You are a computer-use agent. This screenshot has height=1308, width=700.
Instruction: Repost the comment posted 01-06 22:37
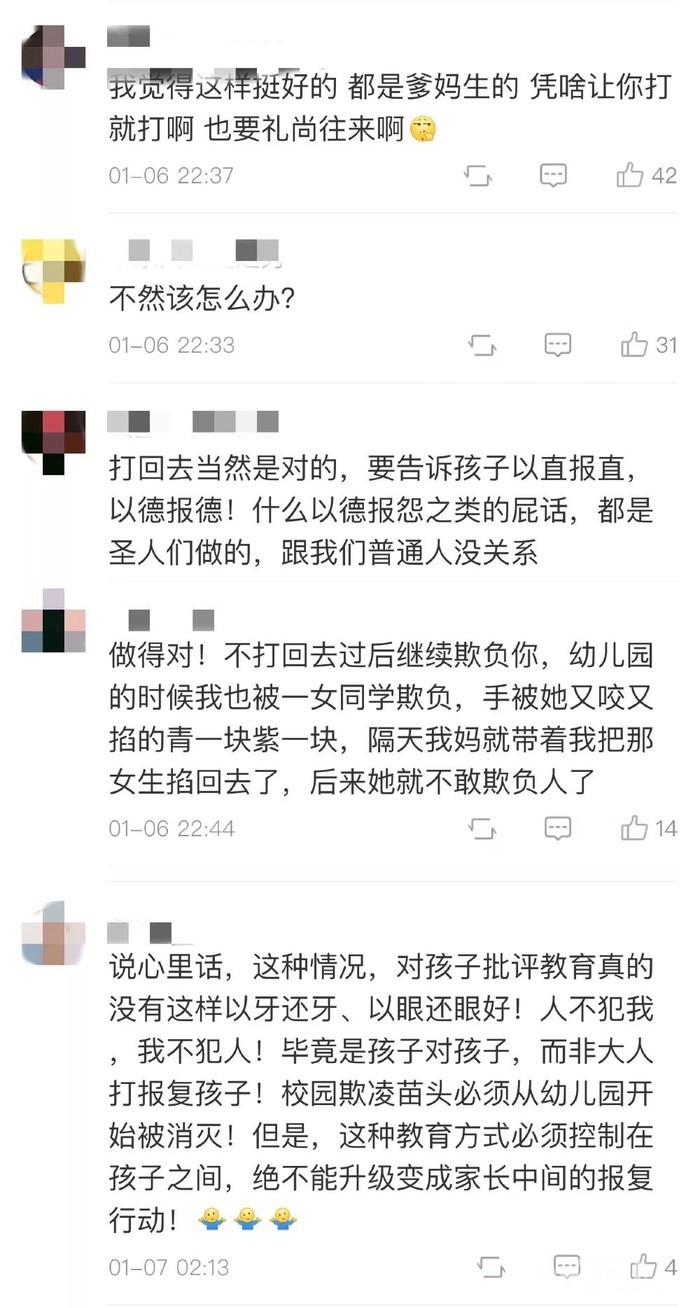[478, 176]
